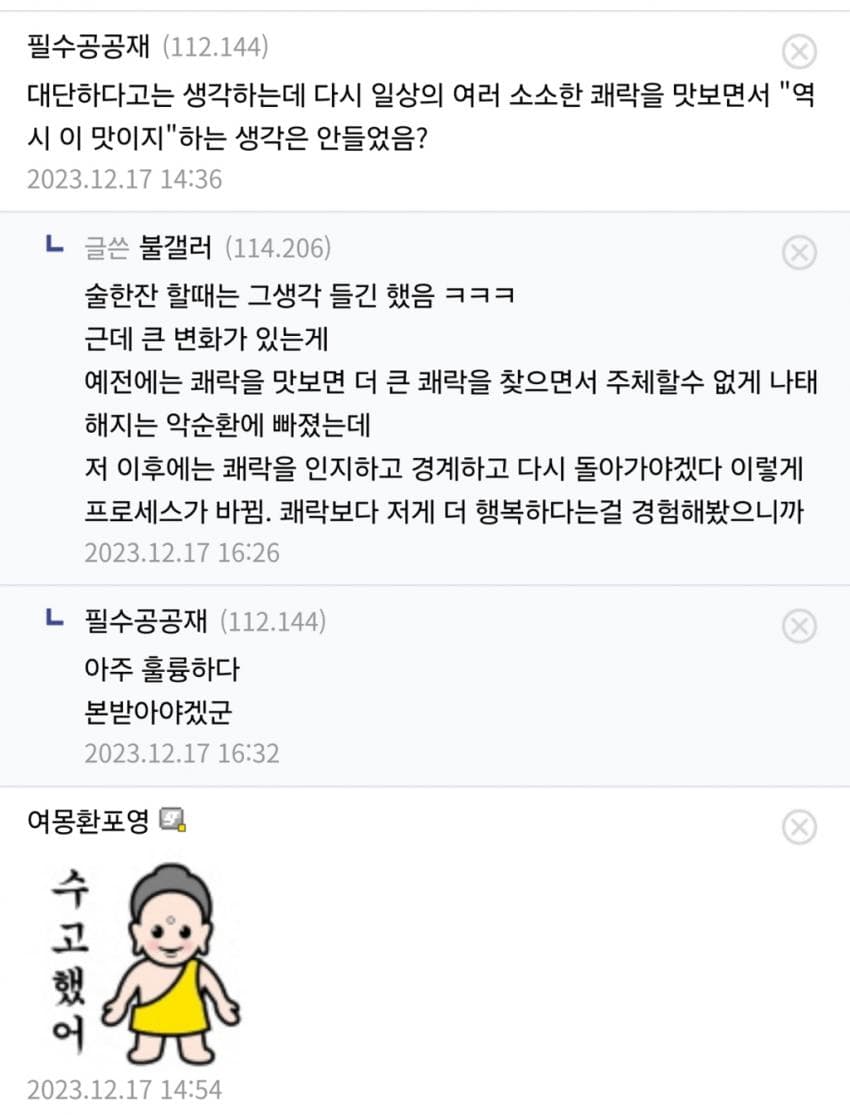The height and width of the screenshot is (1115, 850).
Task: Delete 불갤러's reply posted at 16:26
Action: point(798,253)
